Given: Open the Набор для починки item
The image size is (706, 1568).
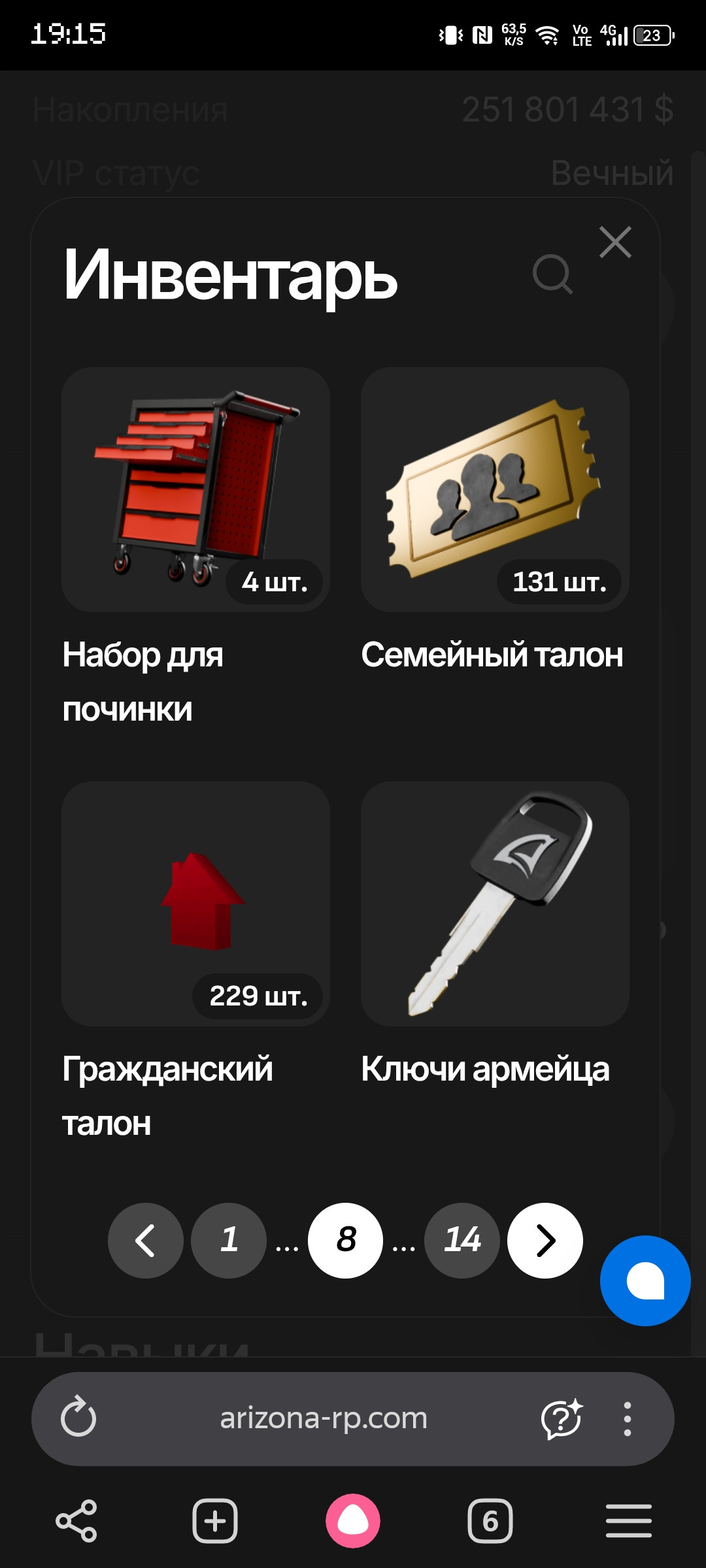Looking at the screenshot, I should point(195,489).
